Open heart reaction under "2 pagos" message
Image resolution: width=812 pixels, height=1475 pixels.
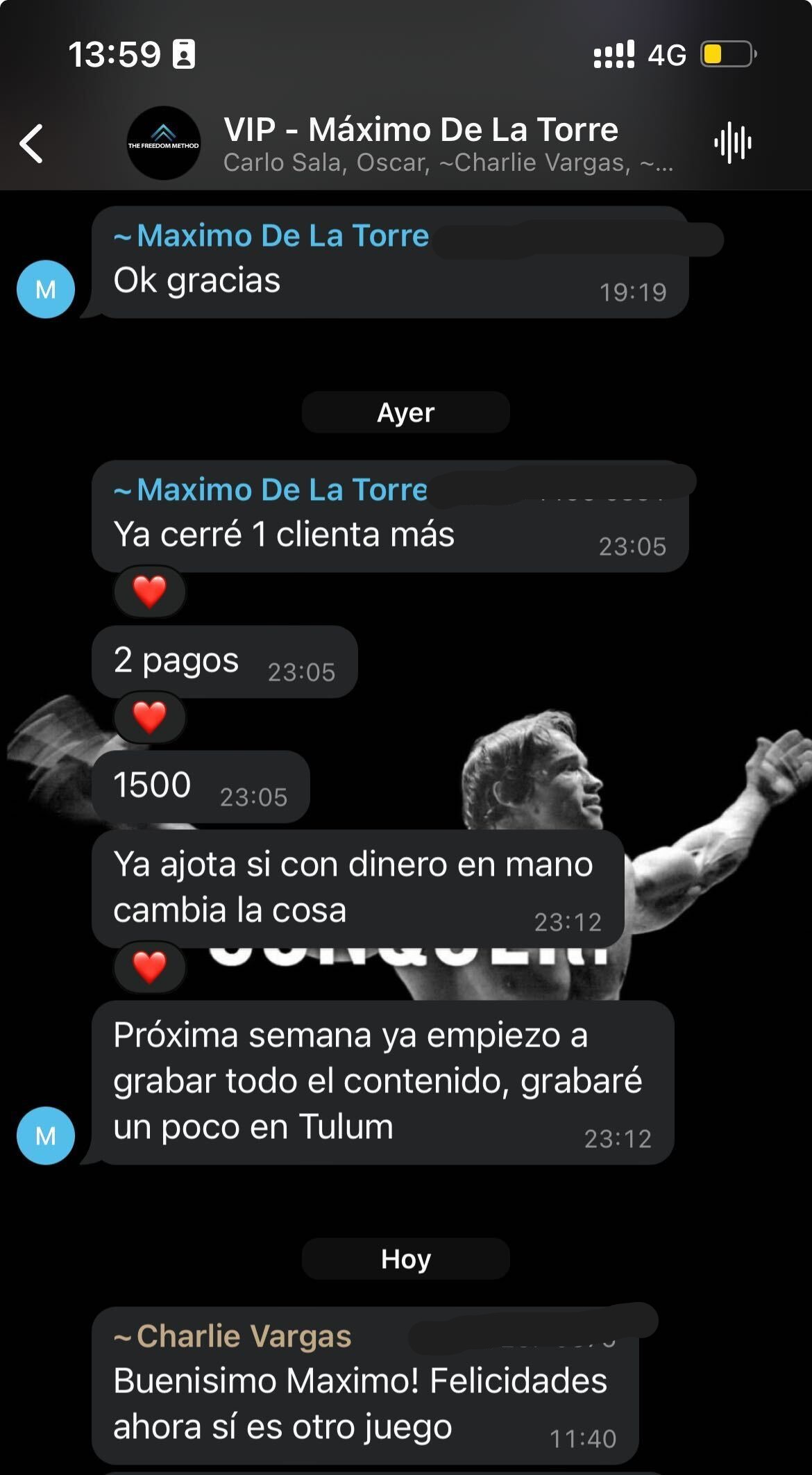click(150, 717)
